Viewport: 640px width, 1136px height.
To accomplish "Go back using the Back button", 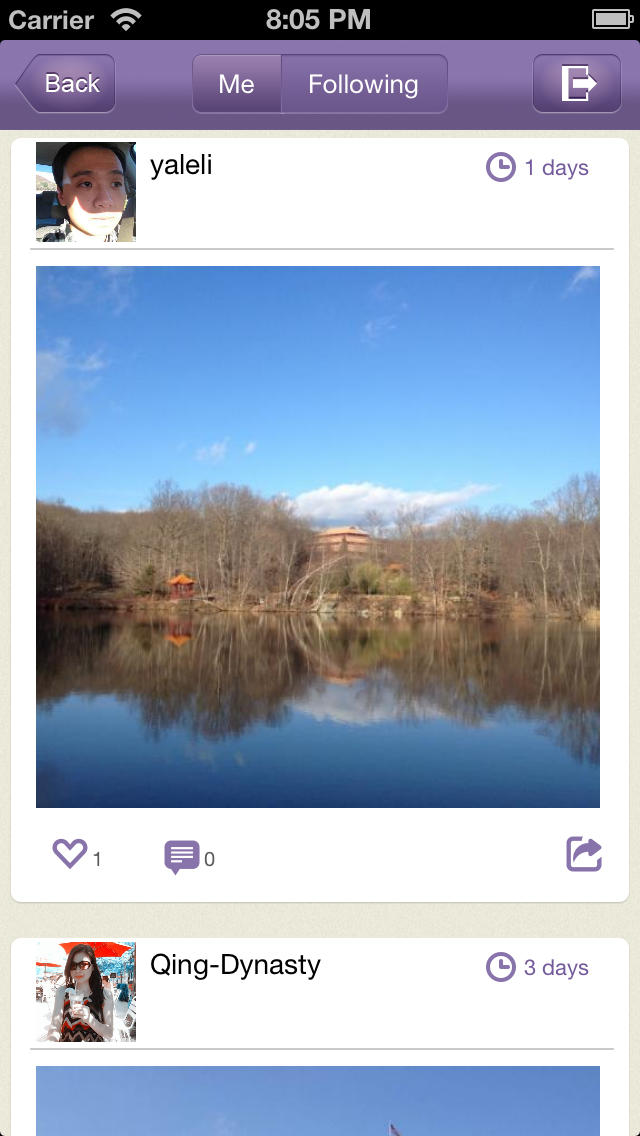I will pyautogui.click(x=66, y=83).
